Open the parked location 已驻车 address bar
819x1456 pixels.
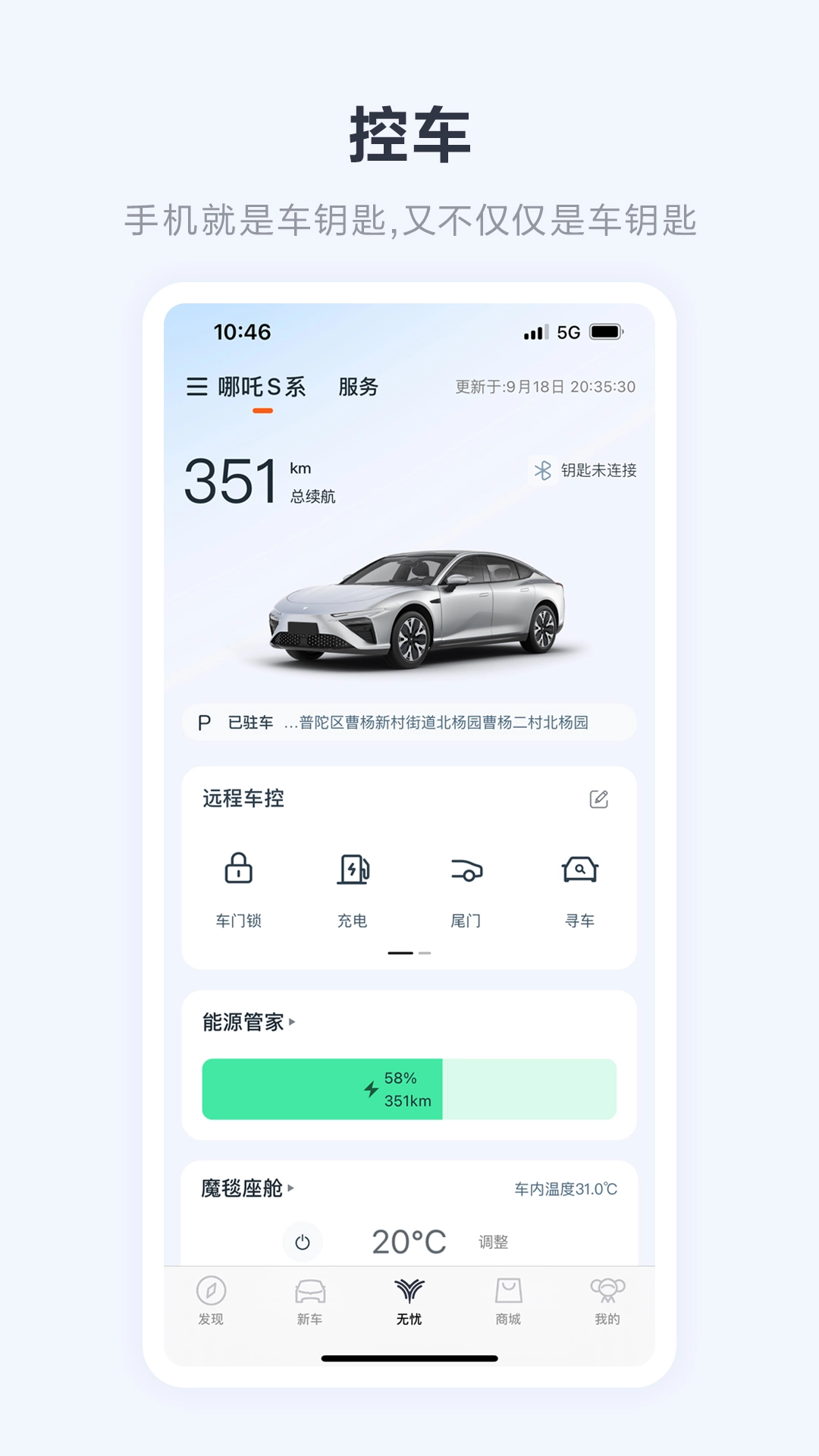pyautogui.click(x=409, y=723)
